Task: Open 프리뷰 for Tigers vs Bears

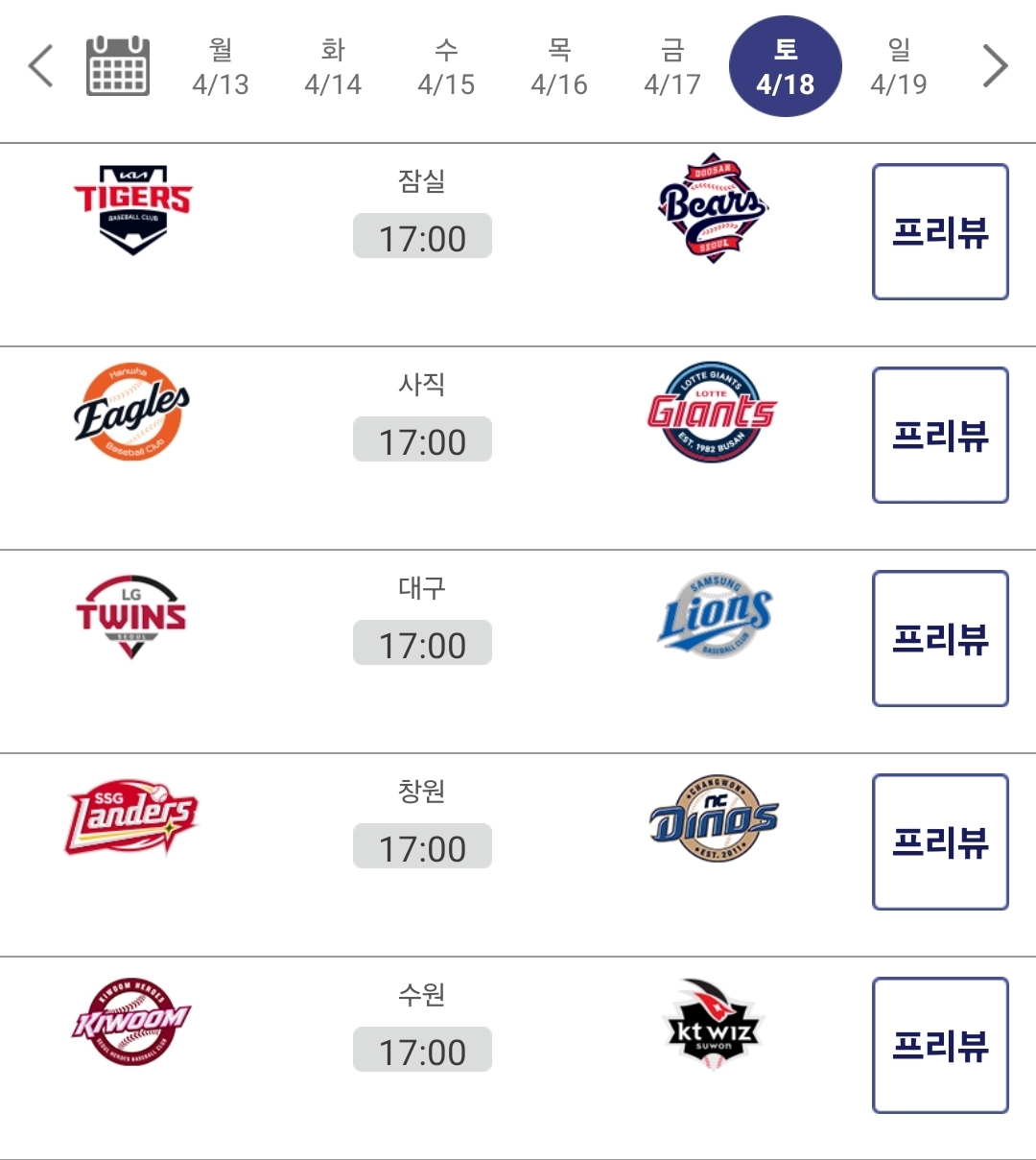Action: click(940, 232)
